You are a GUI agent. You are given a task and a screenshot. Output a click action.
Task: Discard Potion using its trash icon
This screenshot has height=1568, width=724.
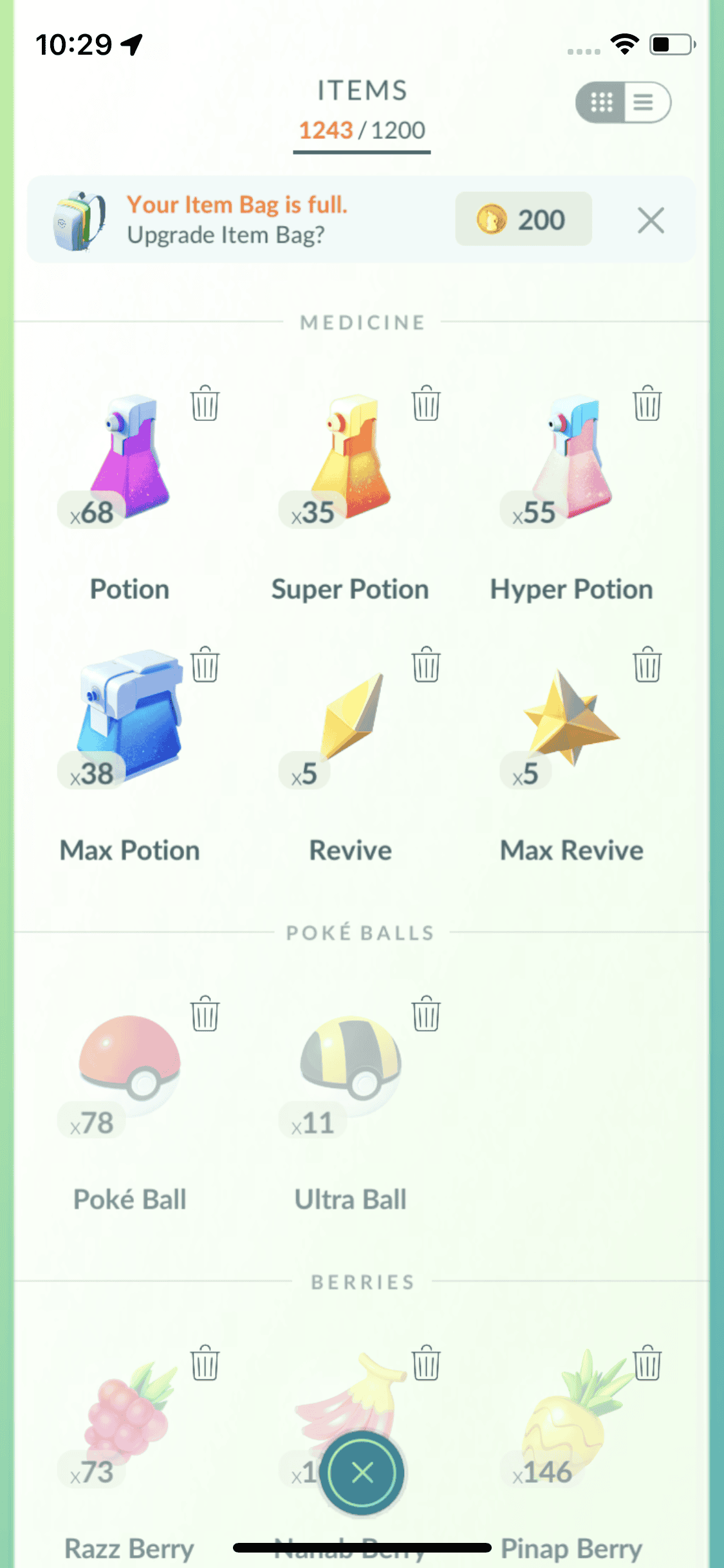point(205,404)
